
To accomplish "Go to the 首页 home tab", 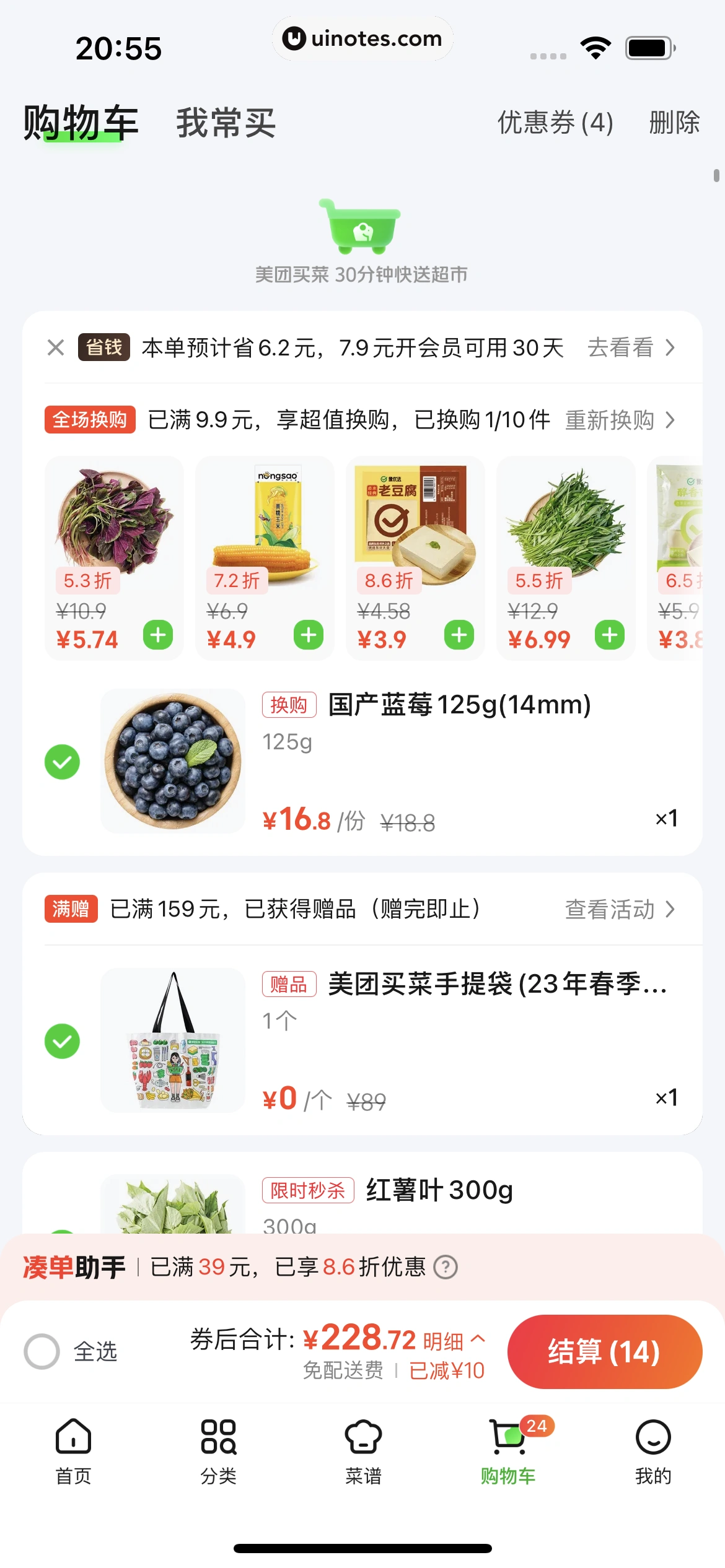I will pos(73,1451).
